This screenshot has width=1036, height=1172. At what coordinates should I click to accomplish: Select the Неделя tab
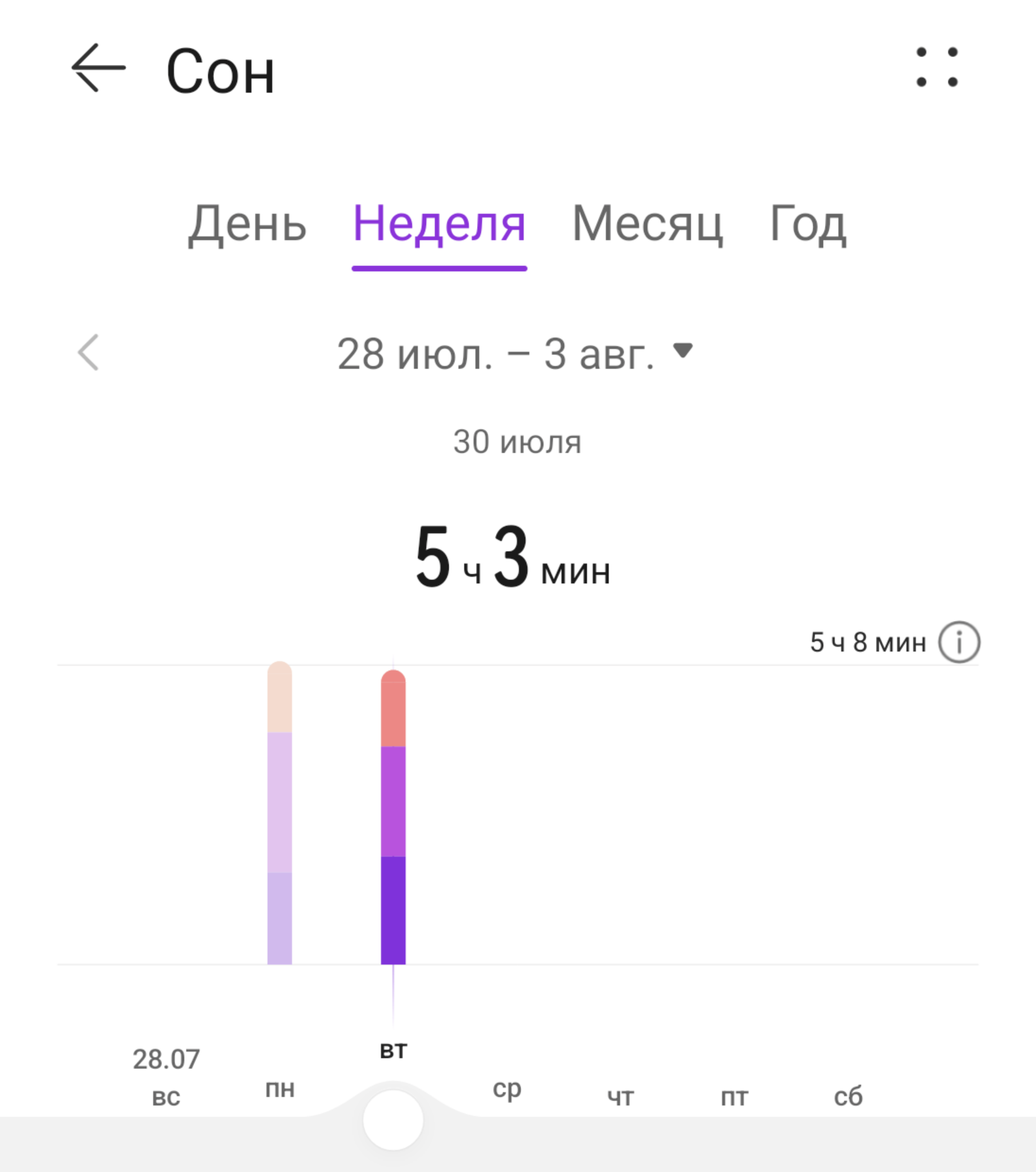click(x=439, y=224)
